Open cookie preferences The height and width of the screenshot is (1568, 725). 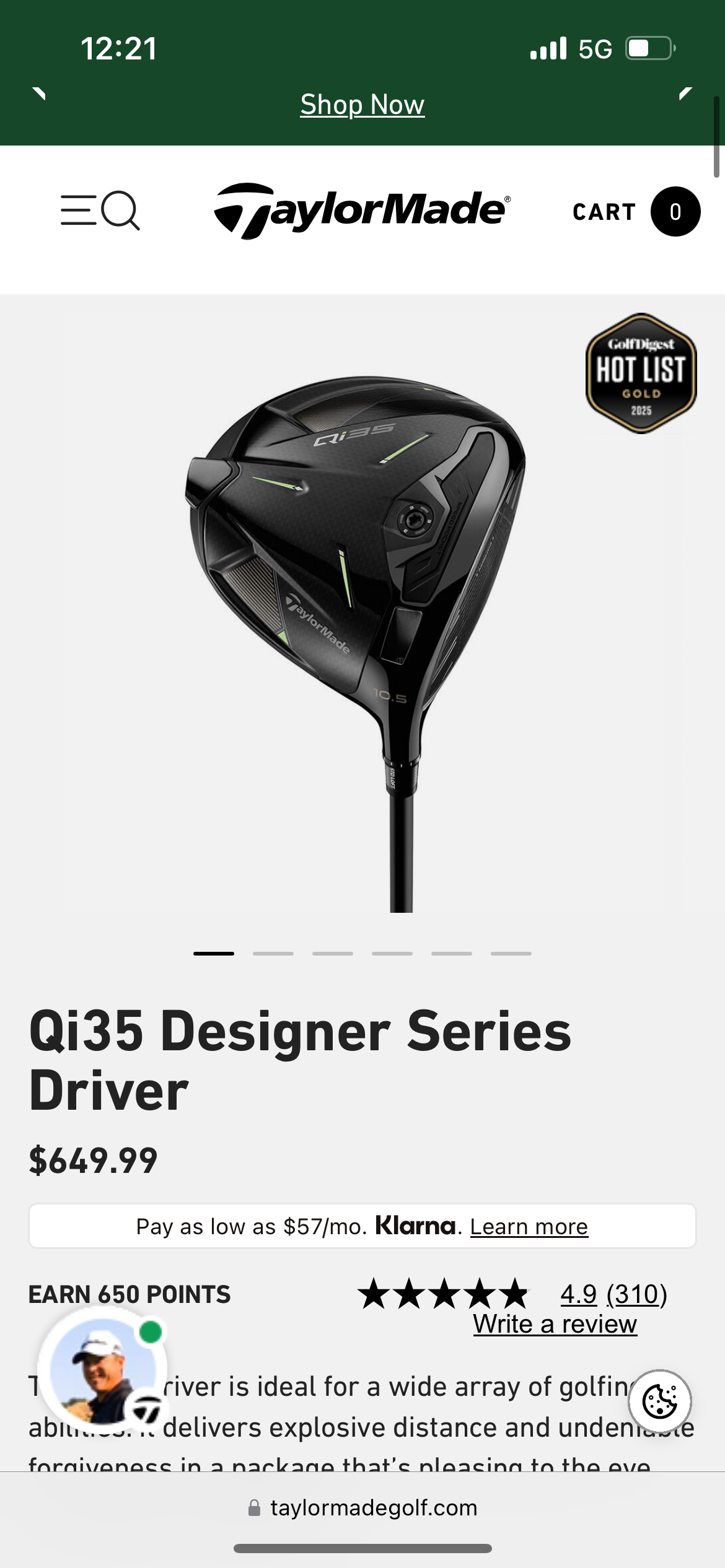[x=660, y=1401]
